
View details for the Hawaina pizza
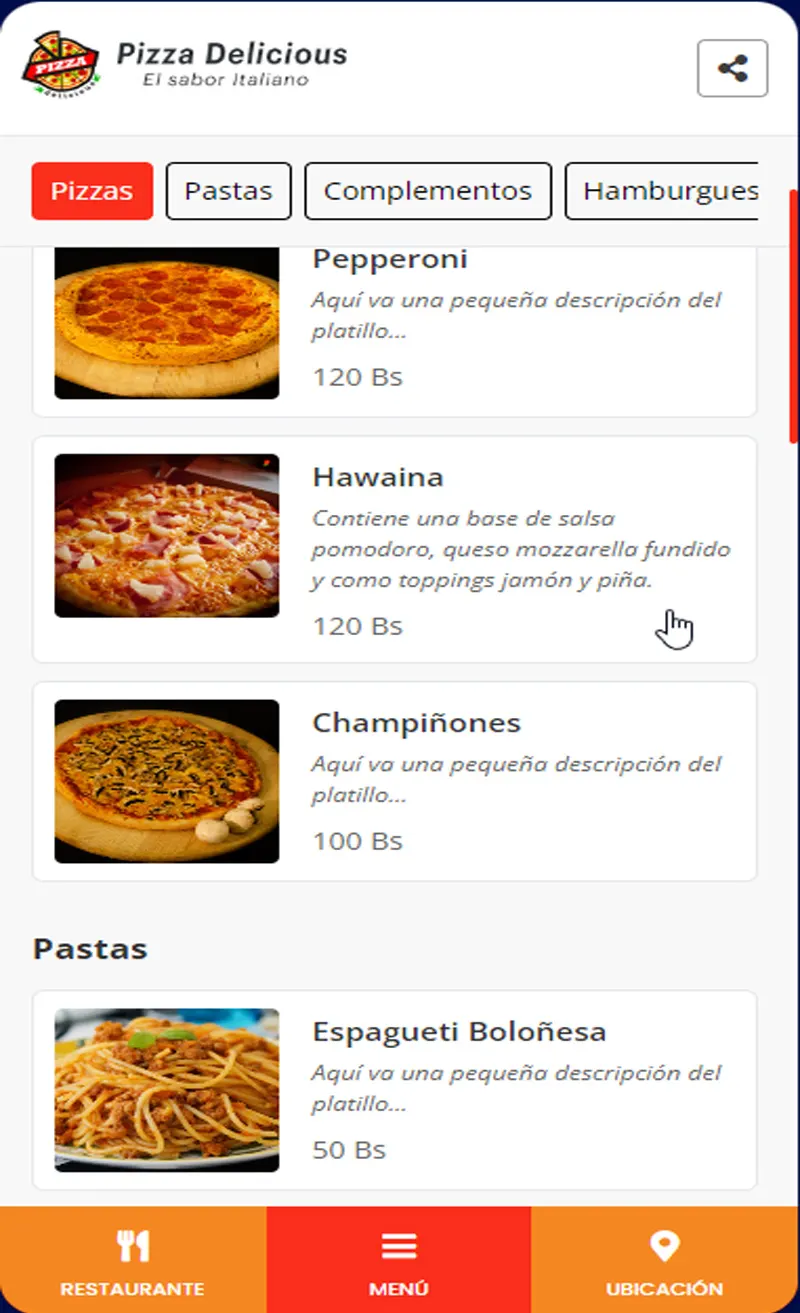(394, 549)
